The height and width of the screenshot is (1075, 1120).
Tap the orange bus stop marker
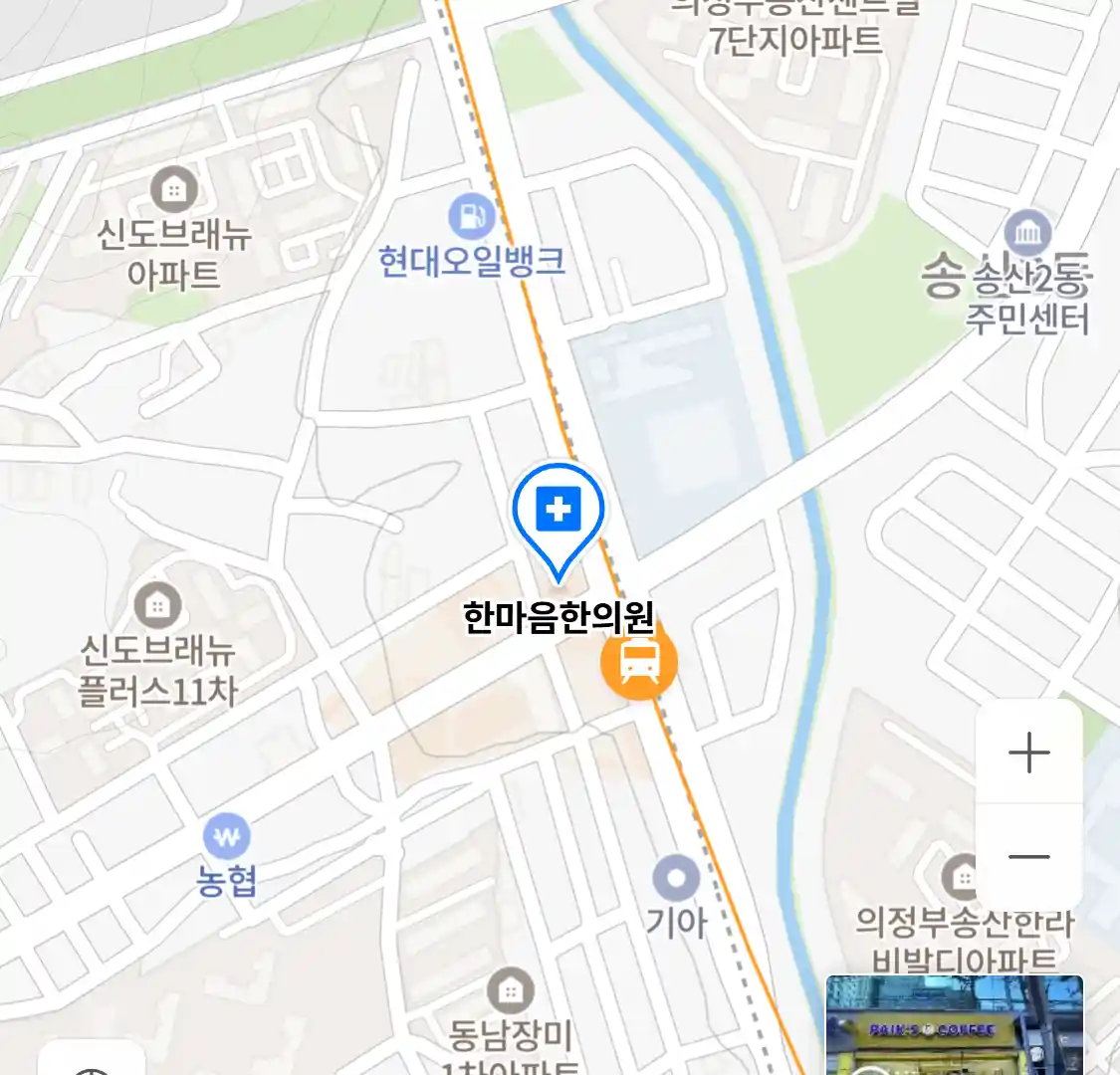(x=639, y=661)
